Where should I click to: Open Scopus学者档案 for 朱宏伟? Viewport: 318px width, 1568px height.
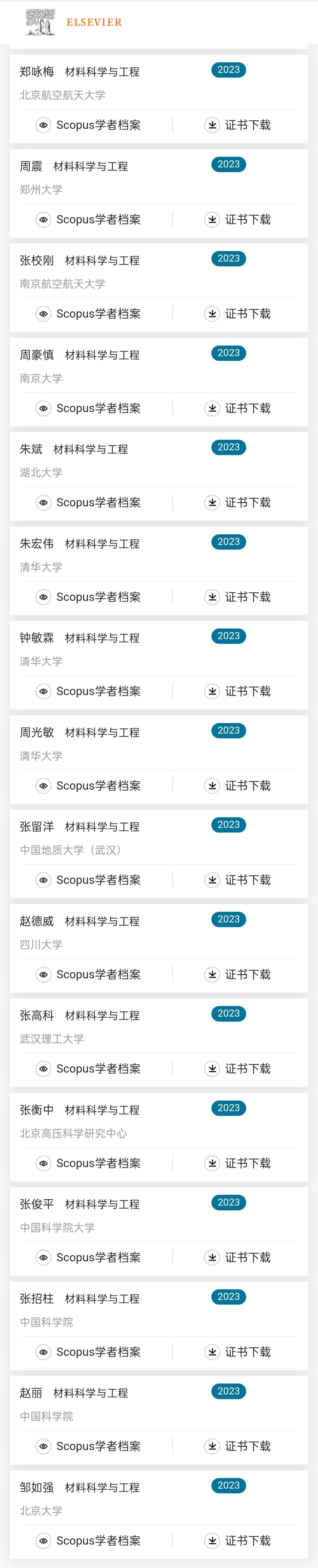(x=88, y=597)
